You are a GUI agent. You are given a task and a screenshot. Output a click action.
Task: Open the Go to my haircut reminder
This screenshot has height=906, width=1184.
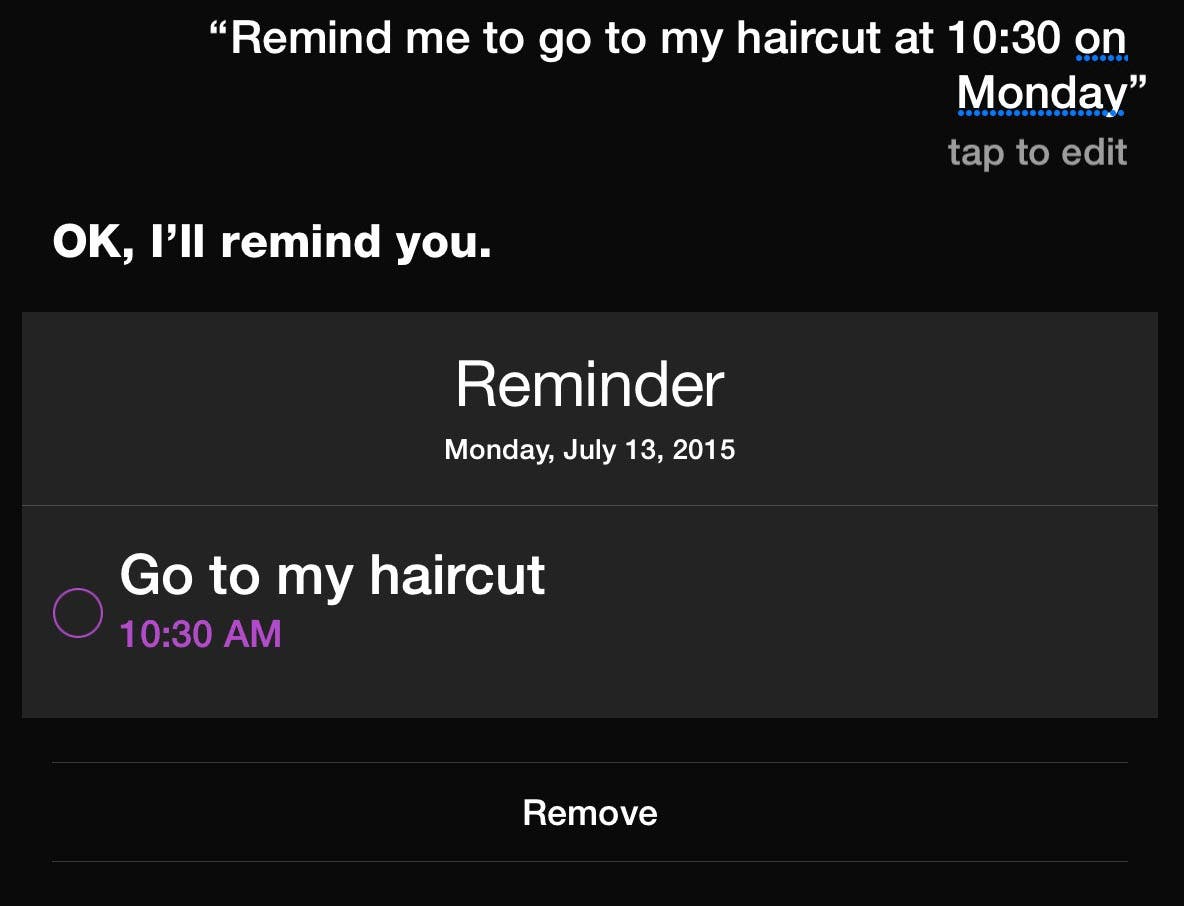(332, 576)
